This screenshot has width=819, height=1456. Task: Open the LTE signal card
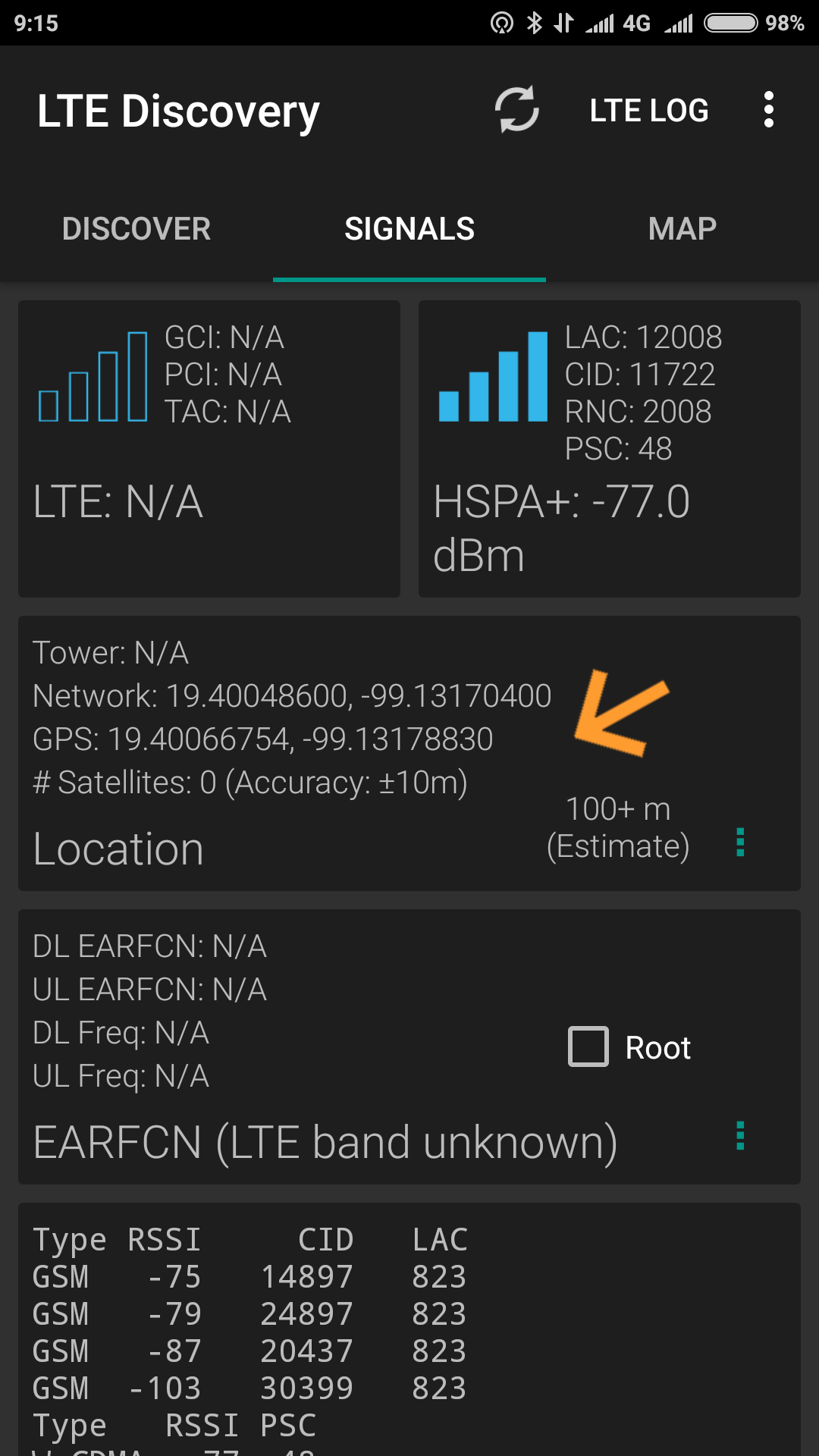click(209, 449)
